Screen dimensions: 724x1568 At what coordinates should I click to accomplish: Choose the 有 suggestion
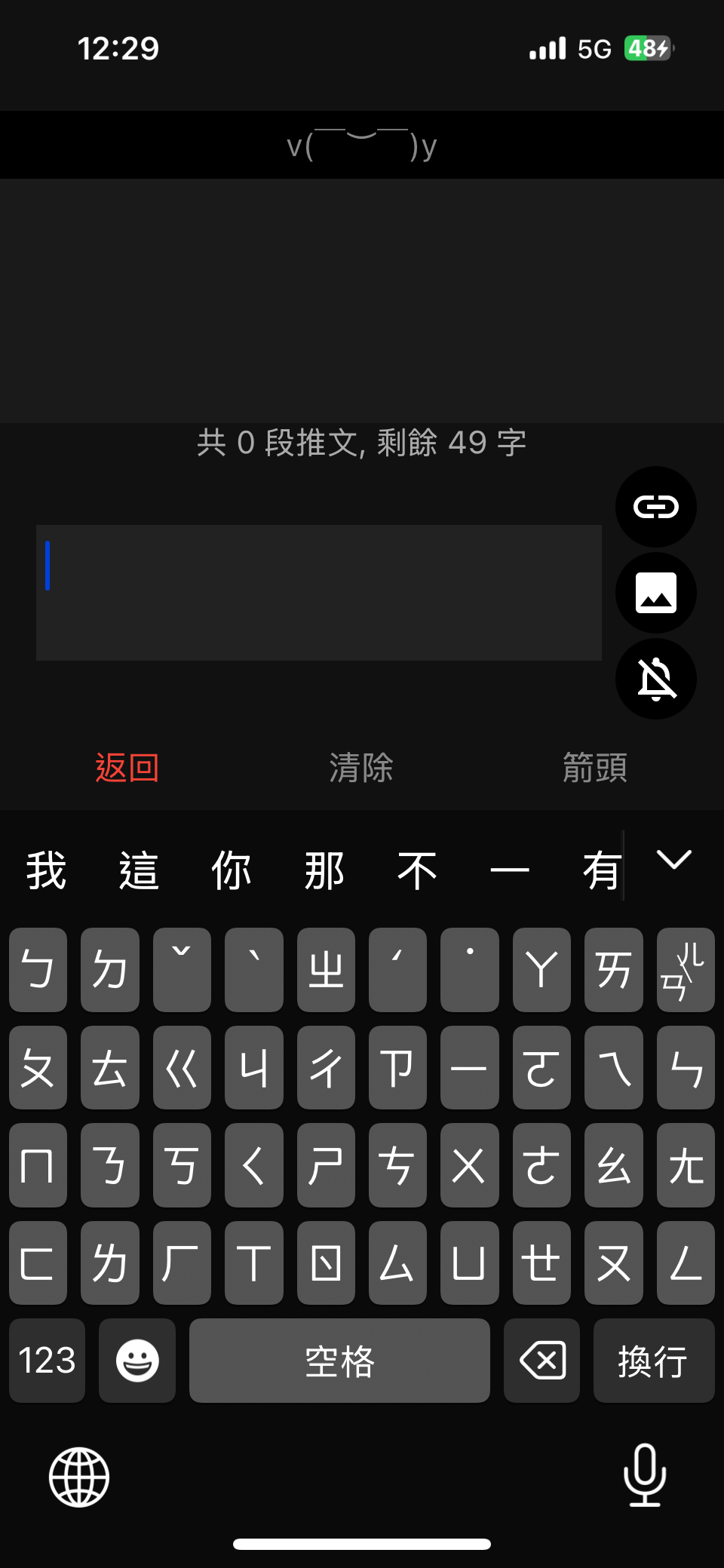(x=602, y=870)
